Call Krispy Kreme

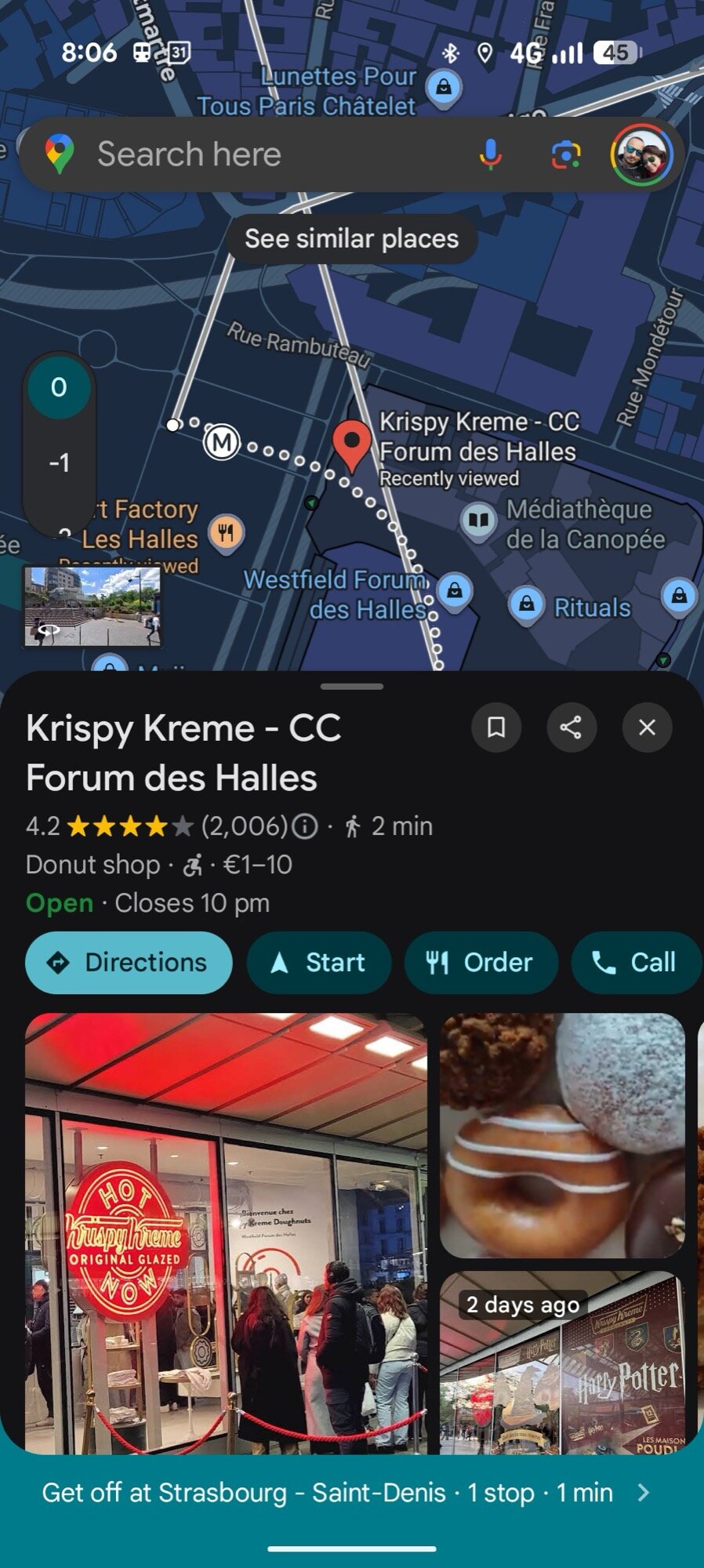pos(634,962)
